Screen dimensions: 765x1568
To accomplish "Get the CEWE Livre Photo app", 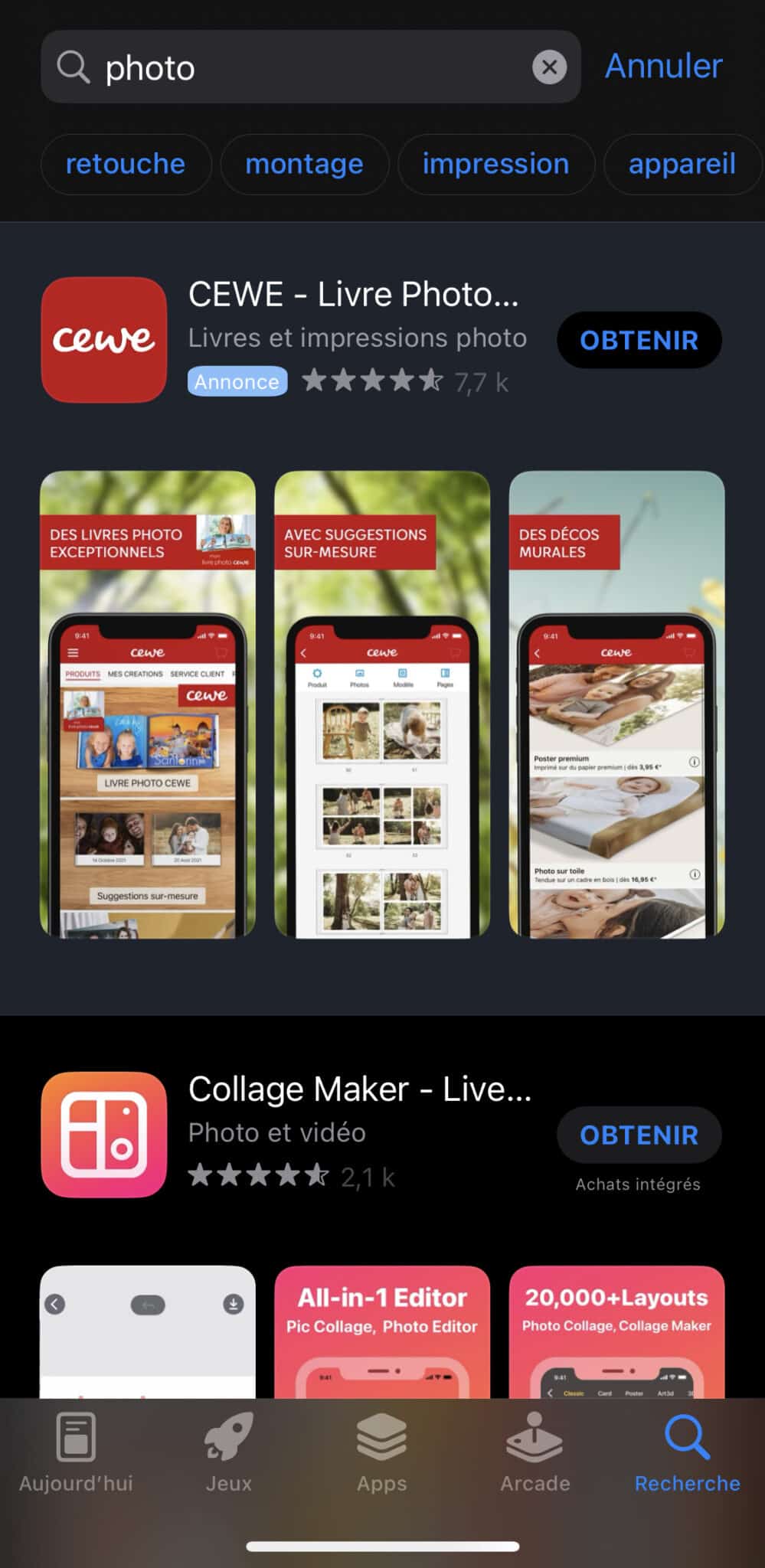I will click(639, 340).
